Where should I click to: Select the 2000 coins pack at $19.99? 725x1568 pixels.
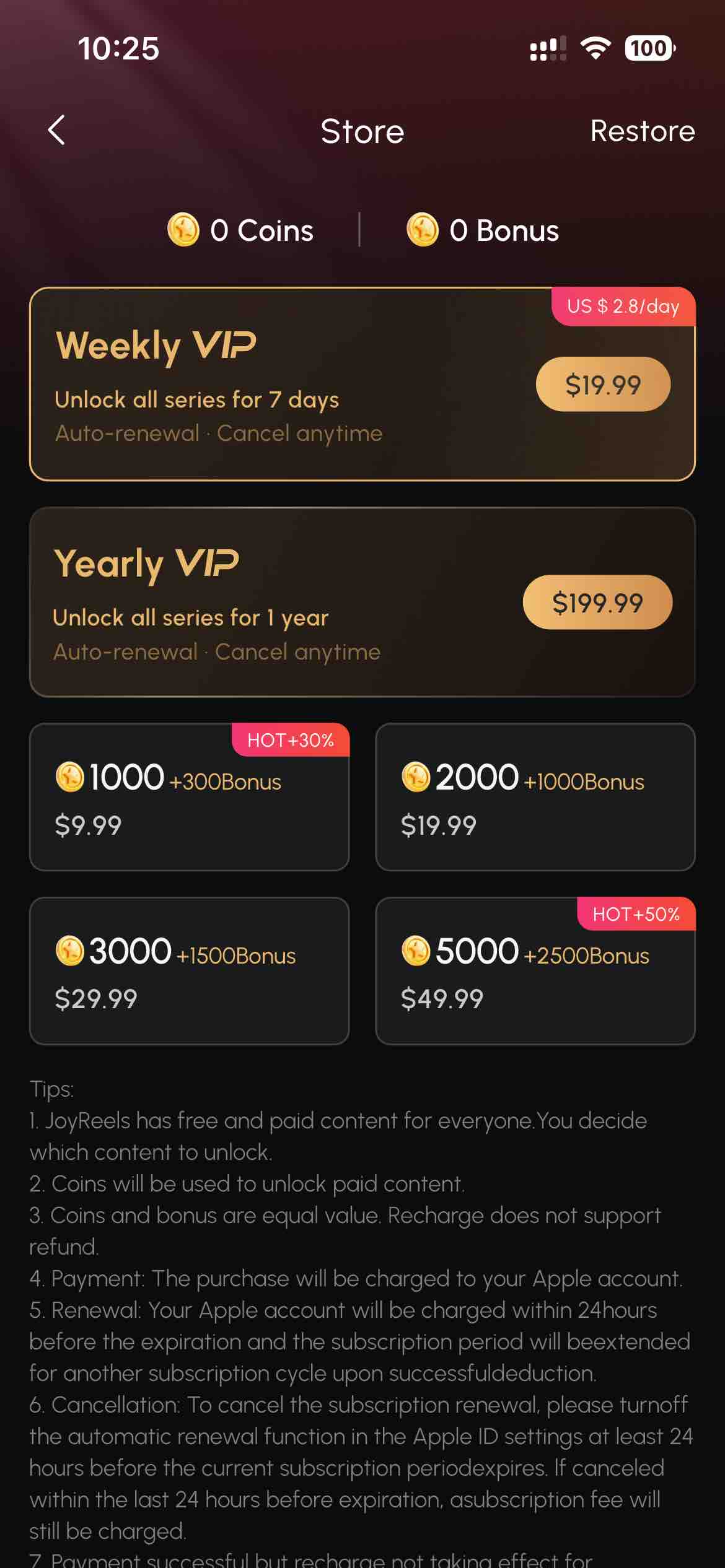click(535, 797)
